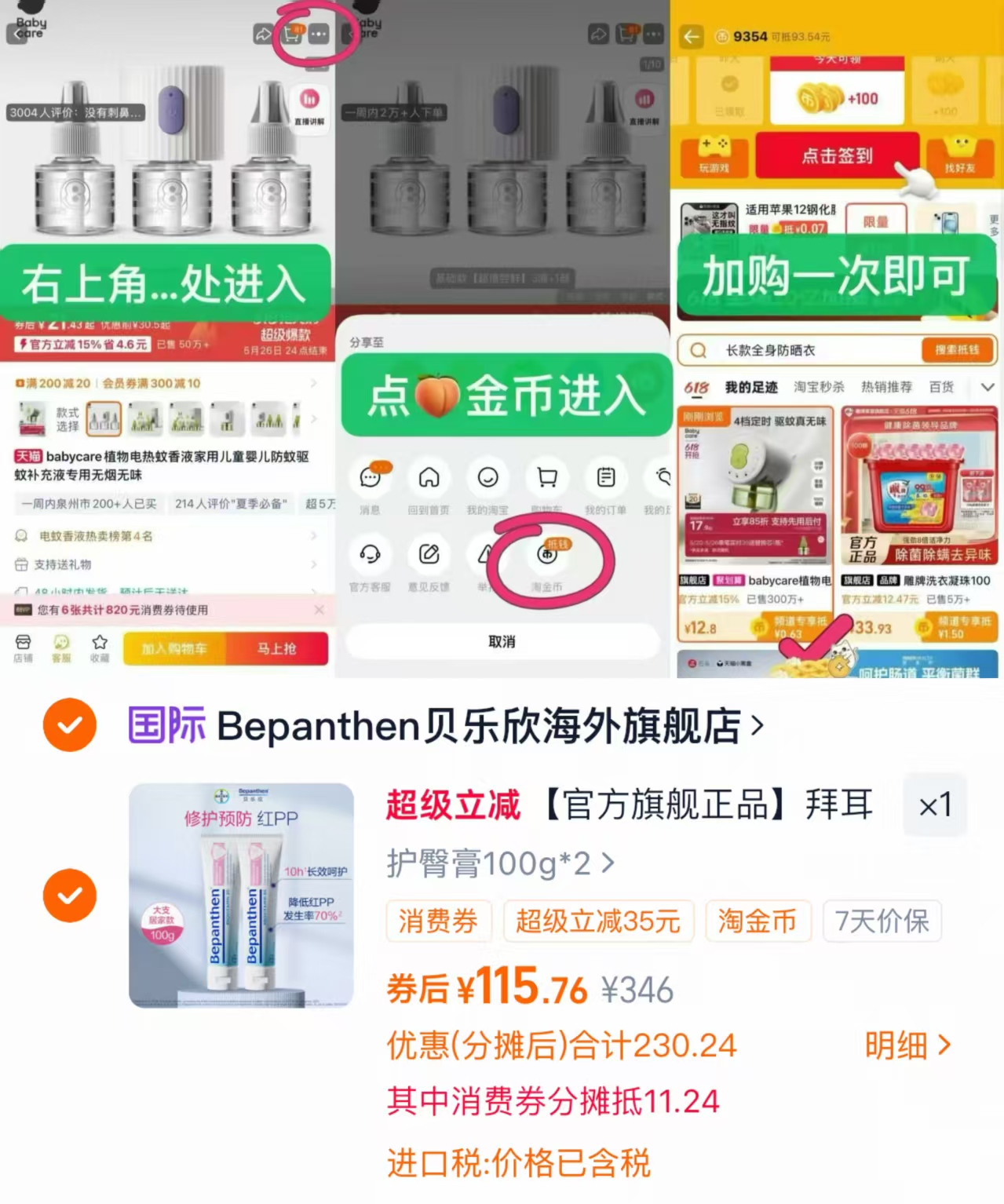Contact 官方客服 via the headset icon
The width and height of the screenshot is (1004, 1204).
(x=370, y=555)
